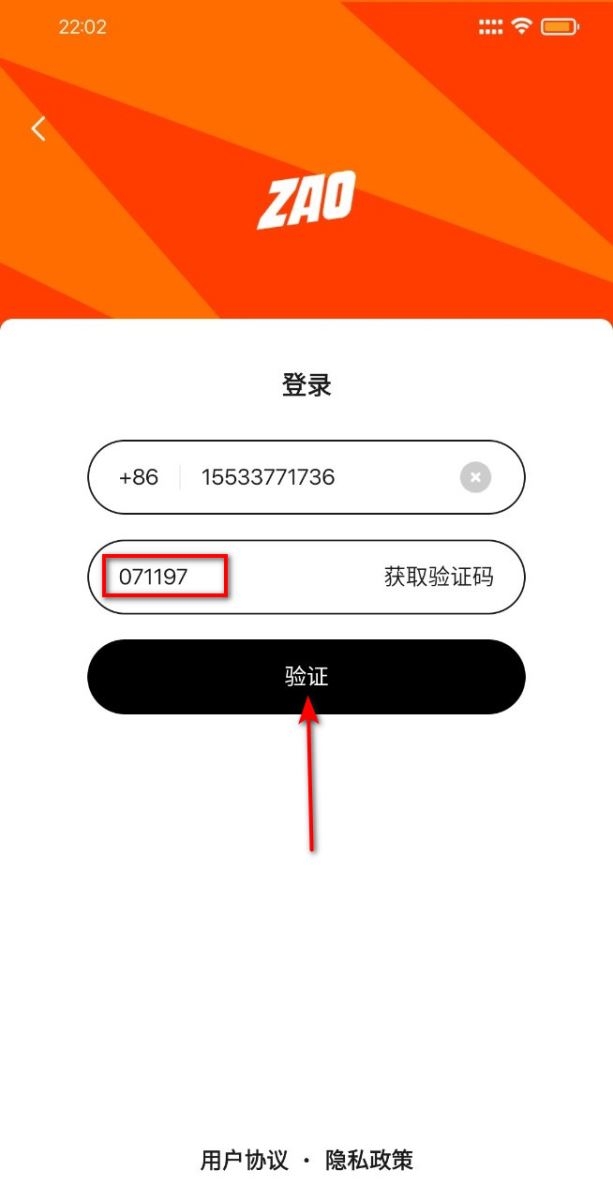Go back using the top-left arrow
The image size is (613, 1200).
(x=39, y=129)
